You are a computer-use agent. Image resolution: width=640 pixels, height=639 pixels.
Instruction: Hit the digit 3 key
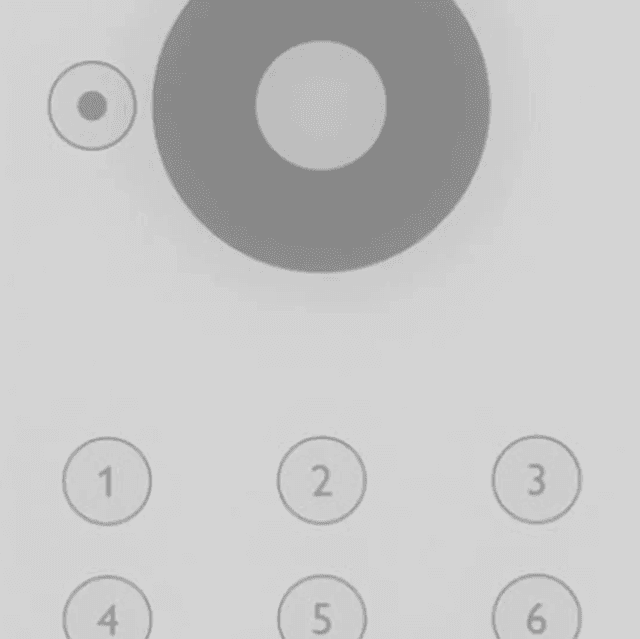pyautogui.click(x=536, y=479)
